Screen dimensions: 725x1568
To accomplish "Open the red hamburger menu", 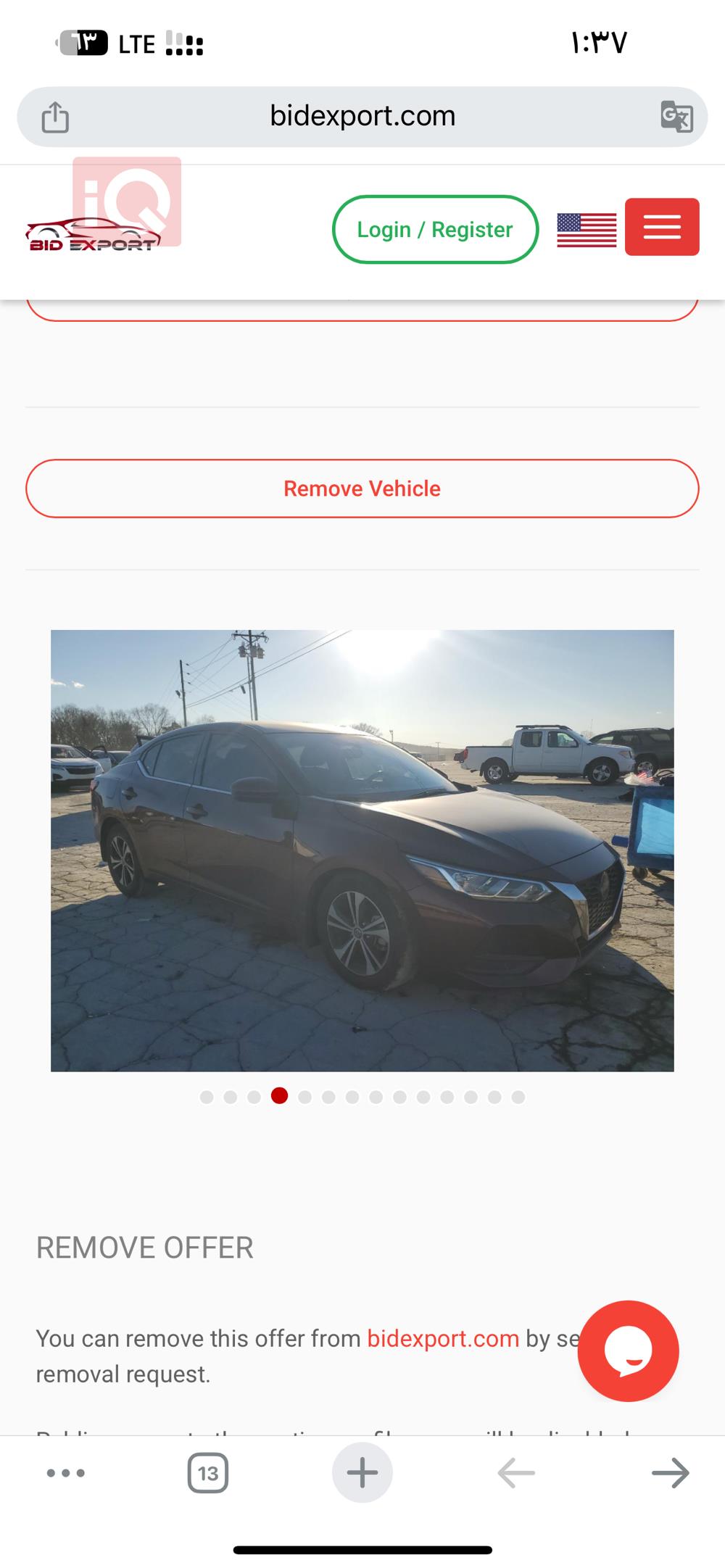I will tap(662, 227).
